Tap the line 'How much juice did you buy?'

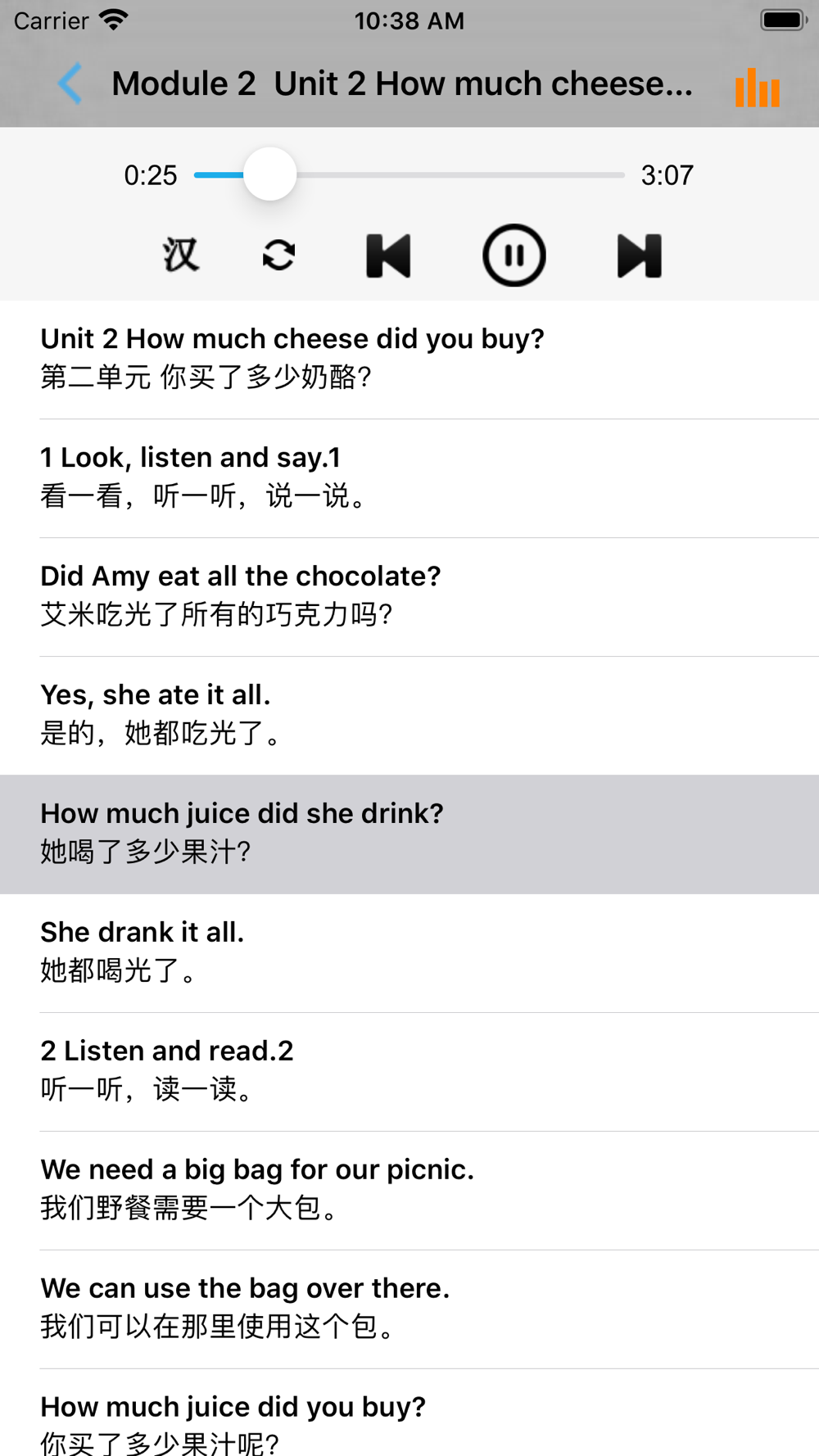tap(409, 1413)
